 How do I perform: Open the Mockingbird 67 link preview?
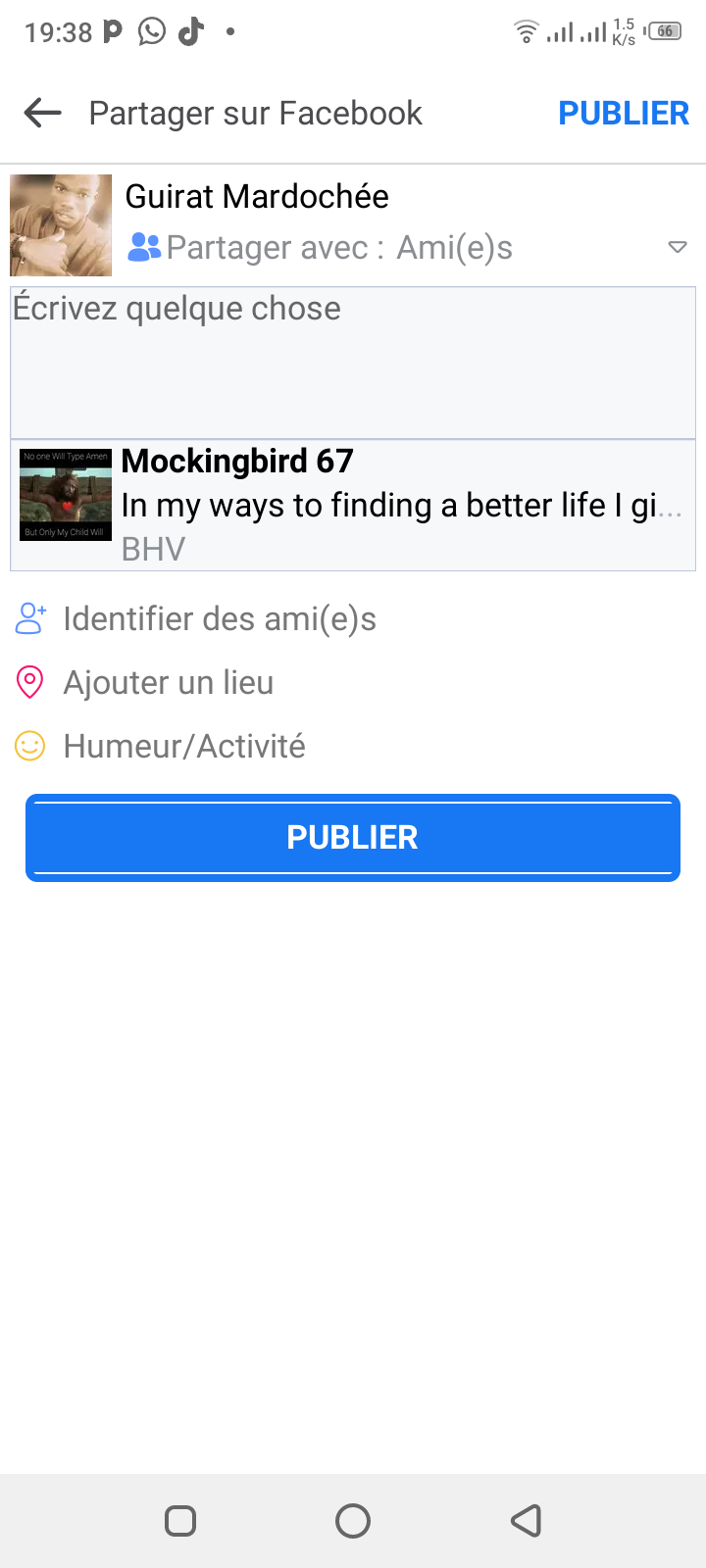[353, 505]
